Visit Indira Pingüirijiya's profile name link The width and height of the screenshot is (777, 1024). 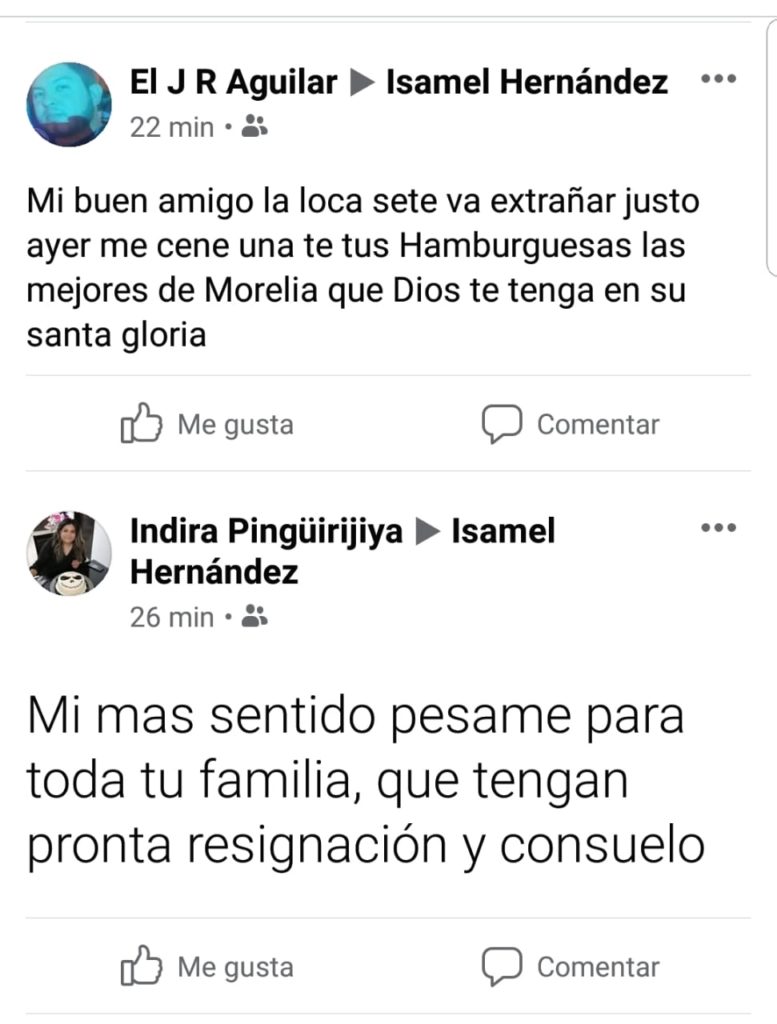coord(266,531)
